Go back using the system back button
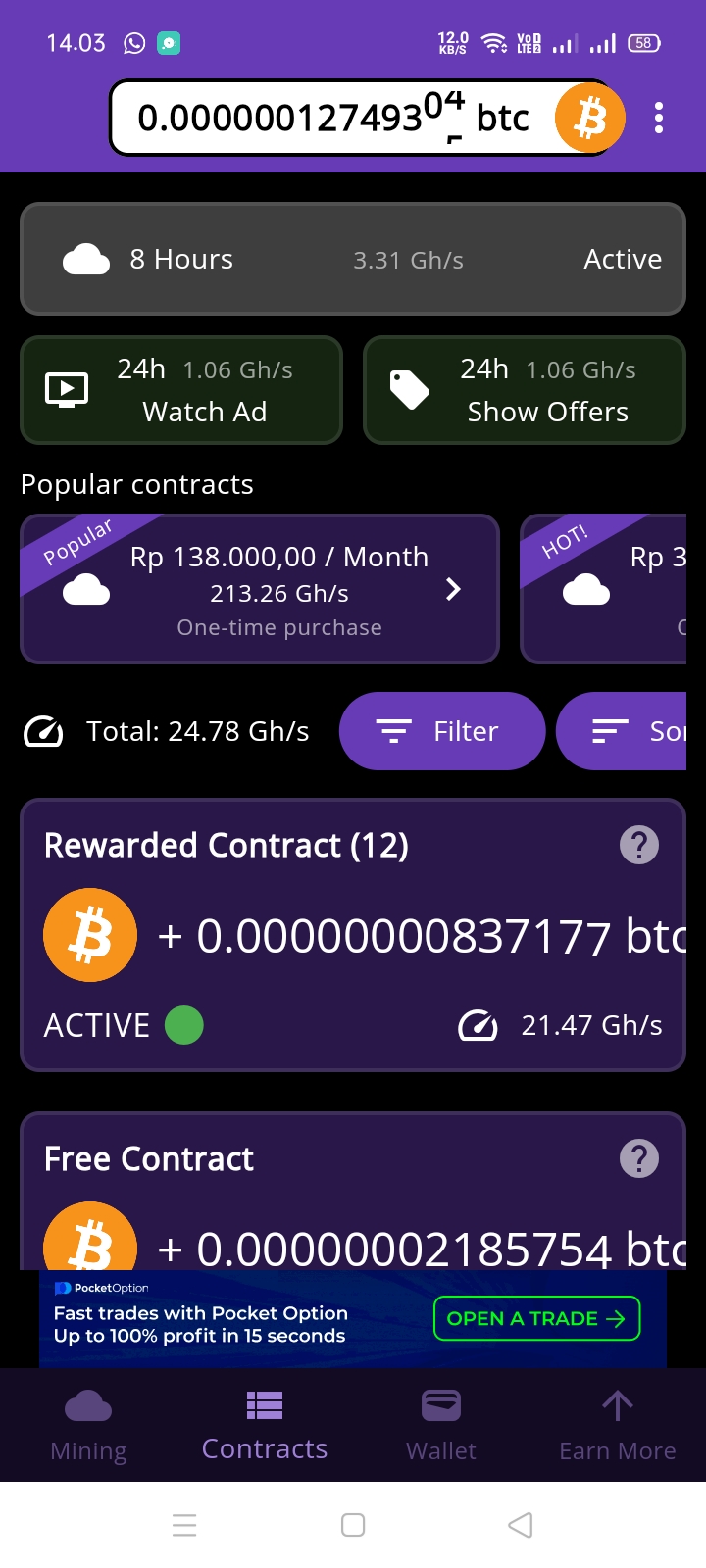The height and width of the screenshot is (1568, 706). (x=521, y=1525)
